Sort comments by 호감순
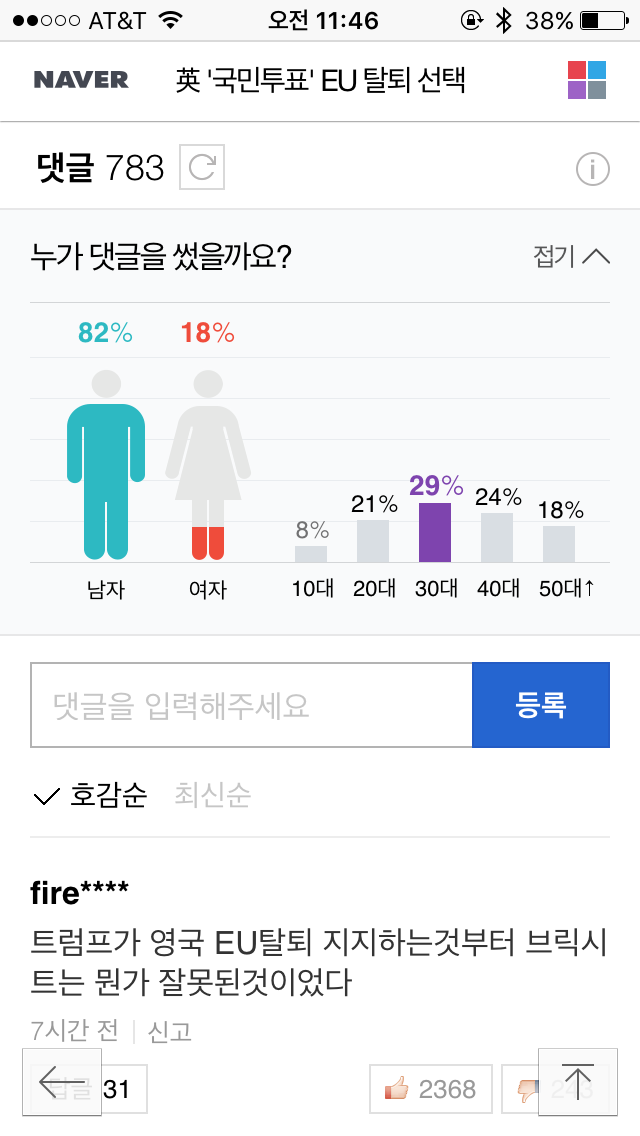 pyautogui.click(x=91, y=796)
